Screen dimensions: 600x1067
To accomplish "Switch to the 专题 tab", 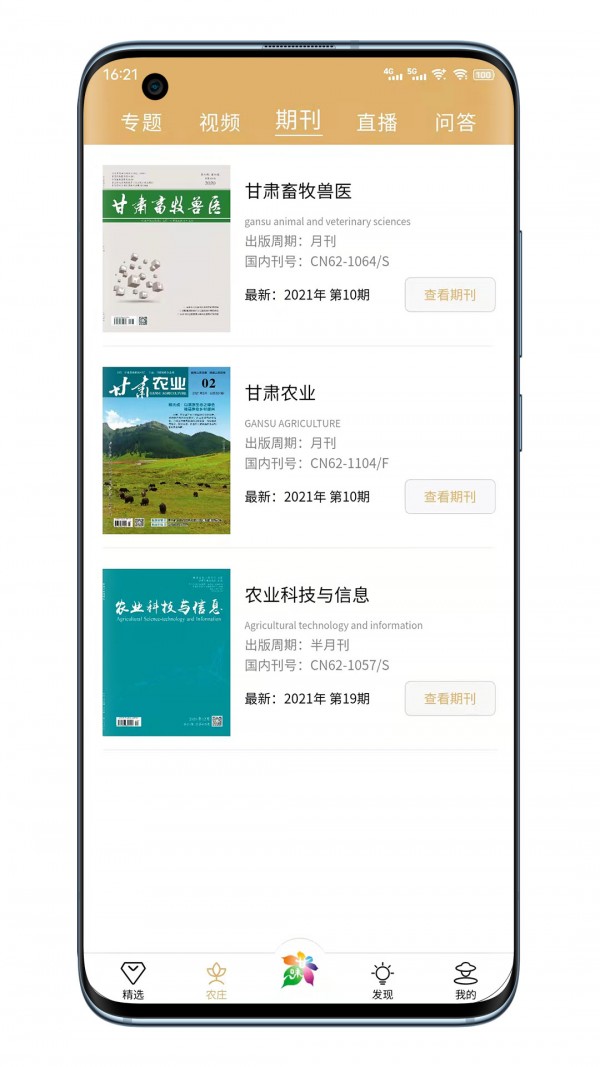I will coord(142,123).
